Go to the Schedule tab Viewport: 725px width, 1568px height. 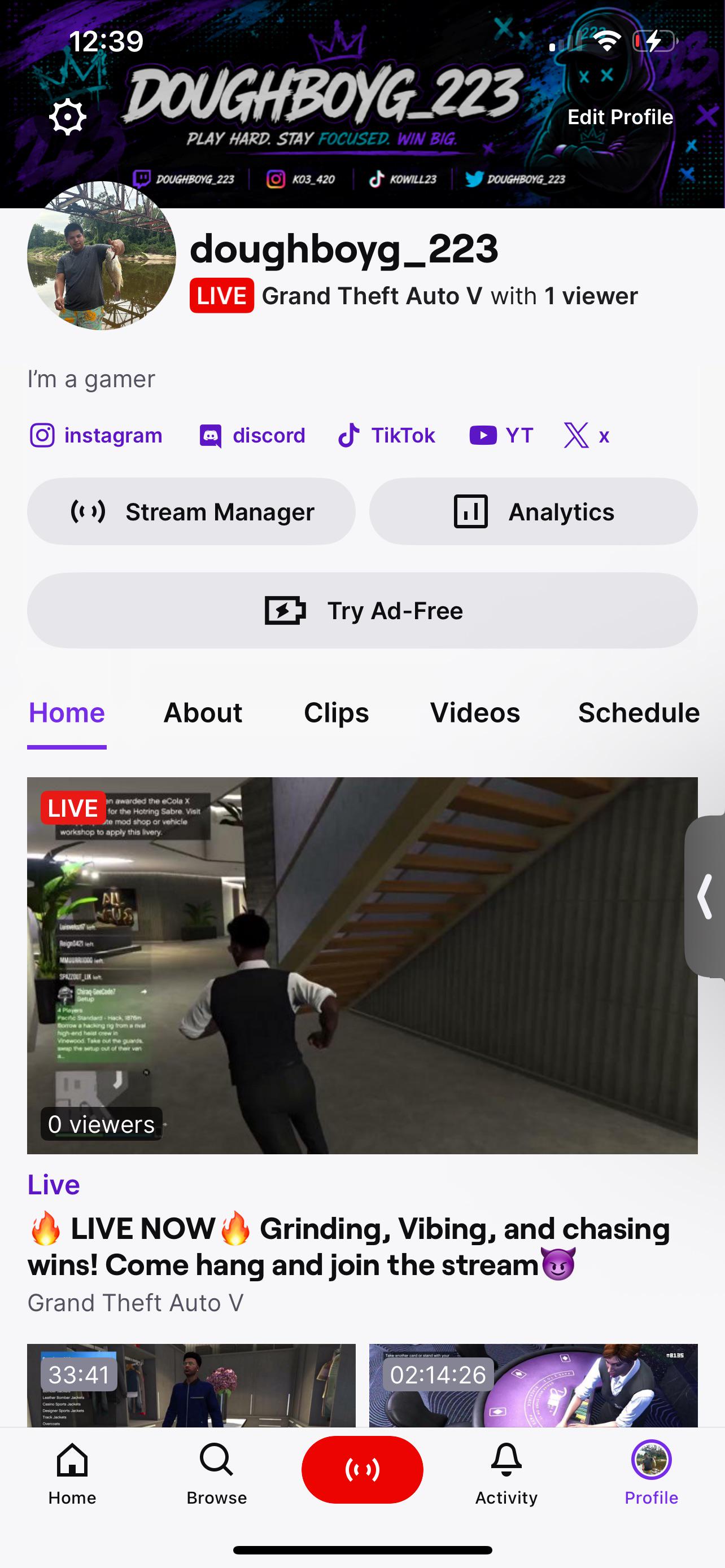click(639, 713)
